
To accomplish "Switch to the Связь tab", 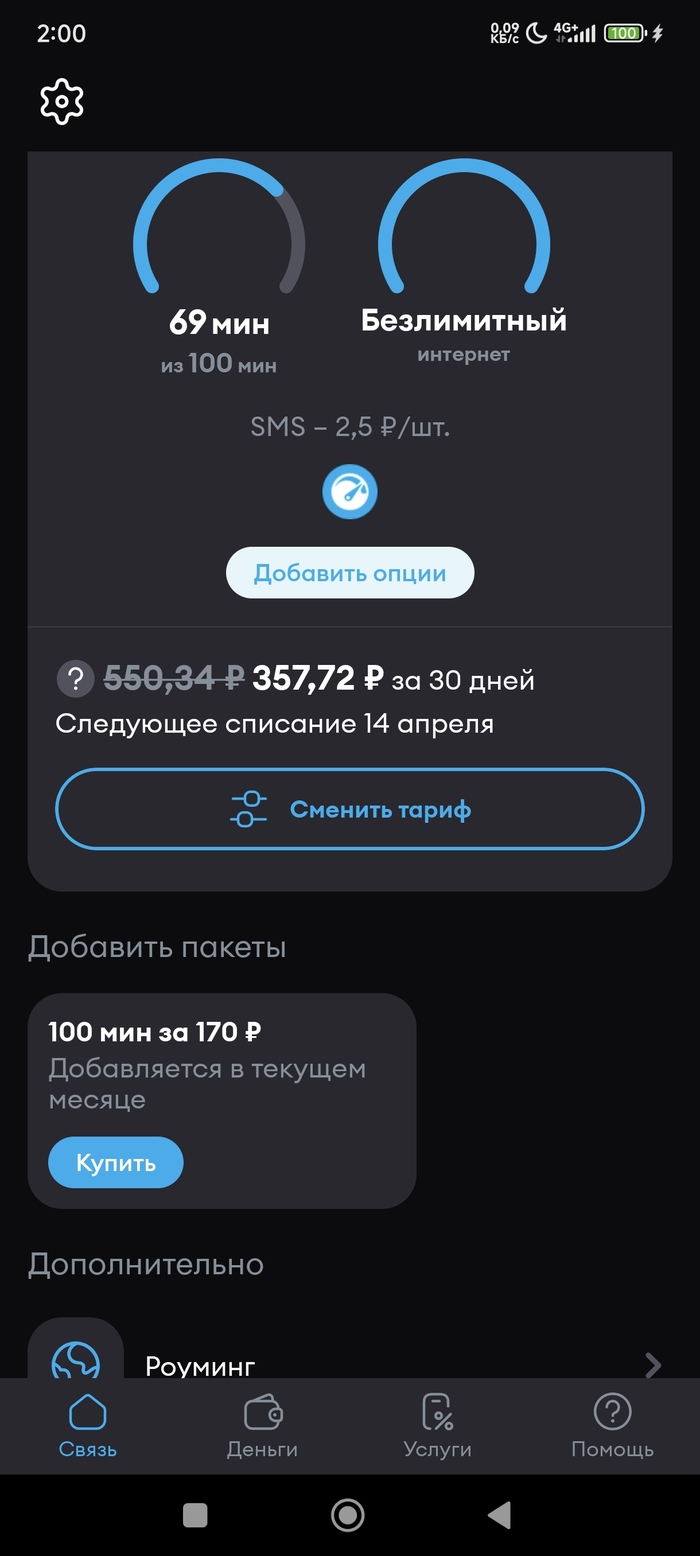I will (87, 1427).
